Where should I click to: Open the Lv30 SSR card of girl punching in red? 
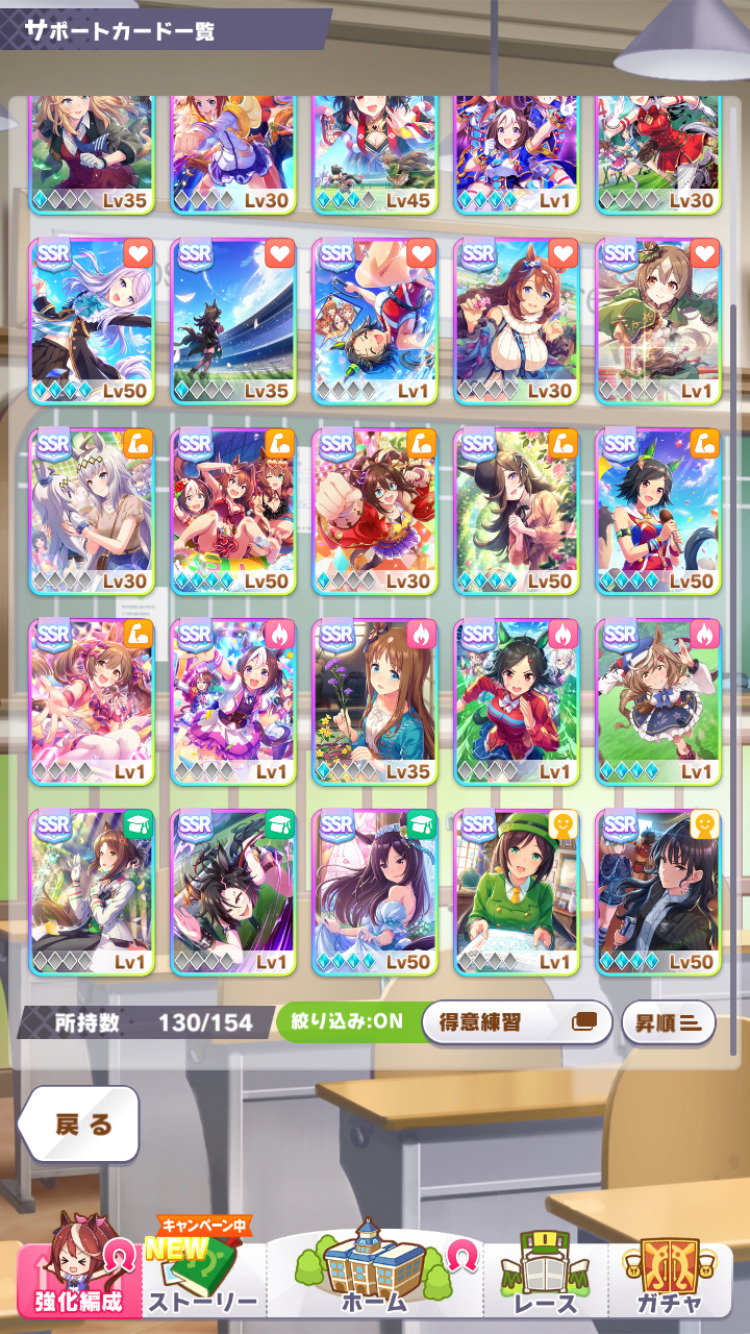tap(375, 511)
